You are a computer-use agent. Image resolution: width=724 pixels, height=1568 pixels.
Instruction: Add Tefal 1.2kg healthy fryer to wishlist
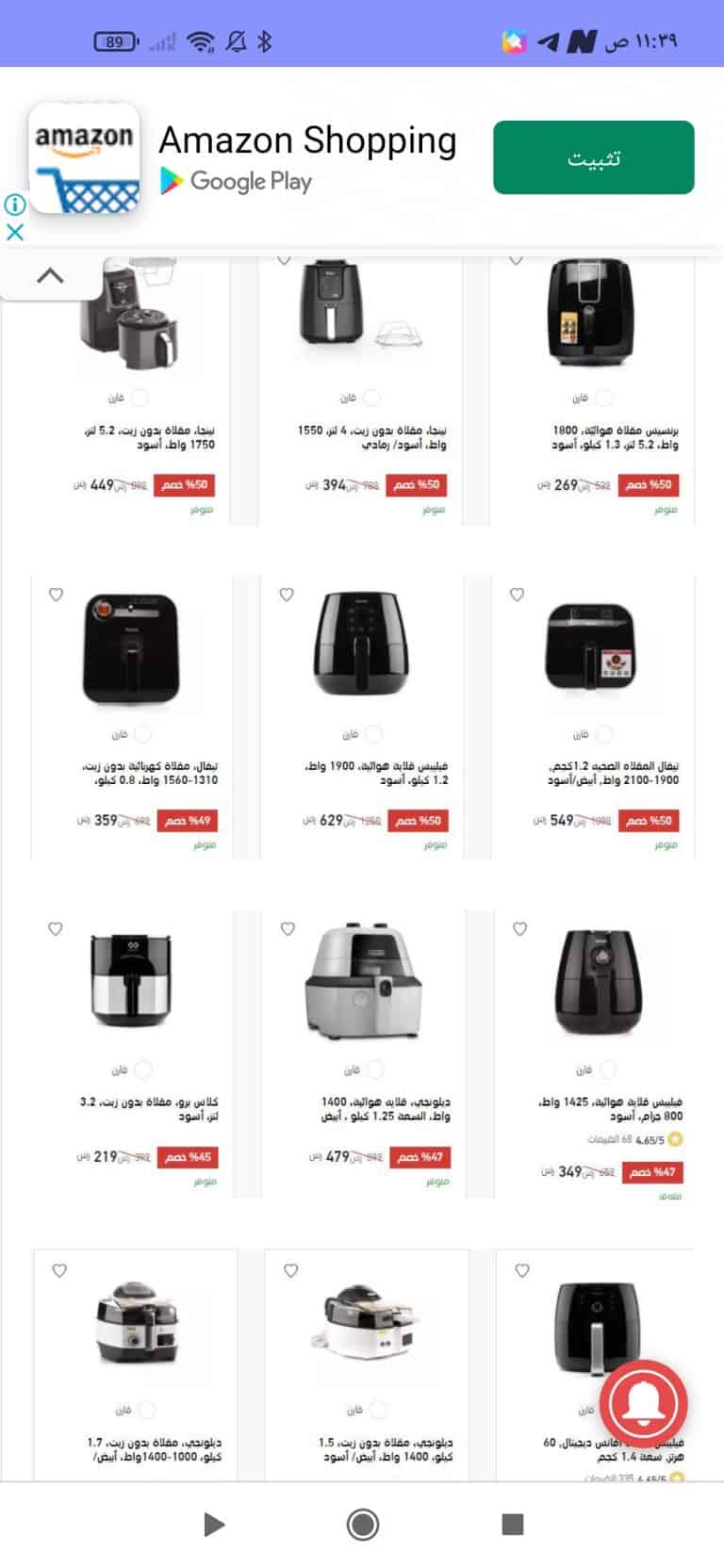[517, 595]
